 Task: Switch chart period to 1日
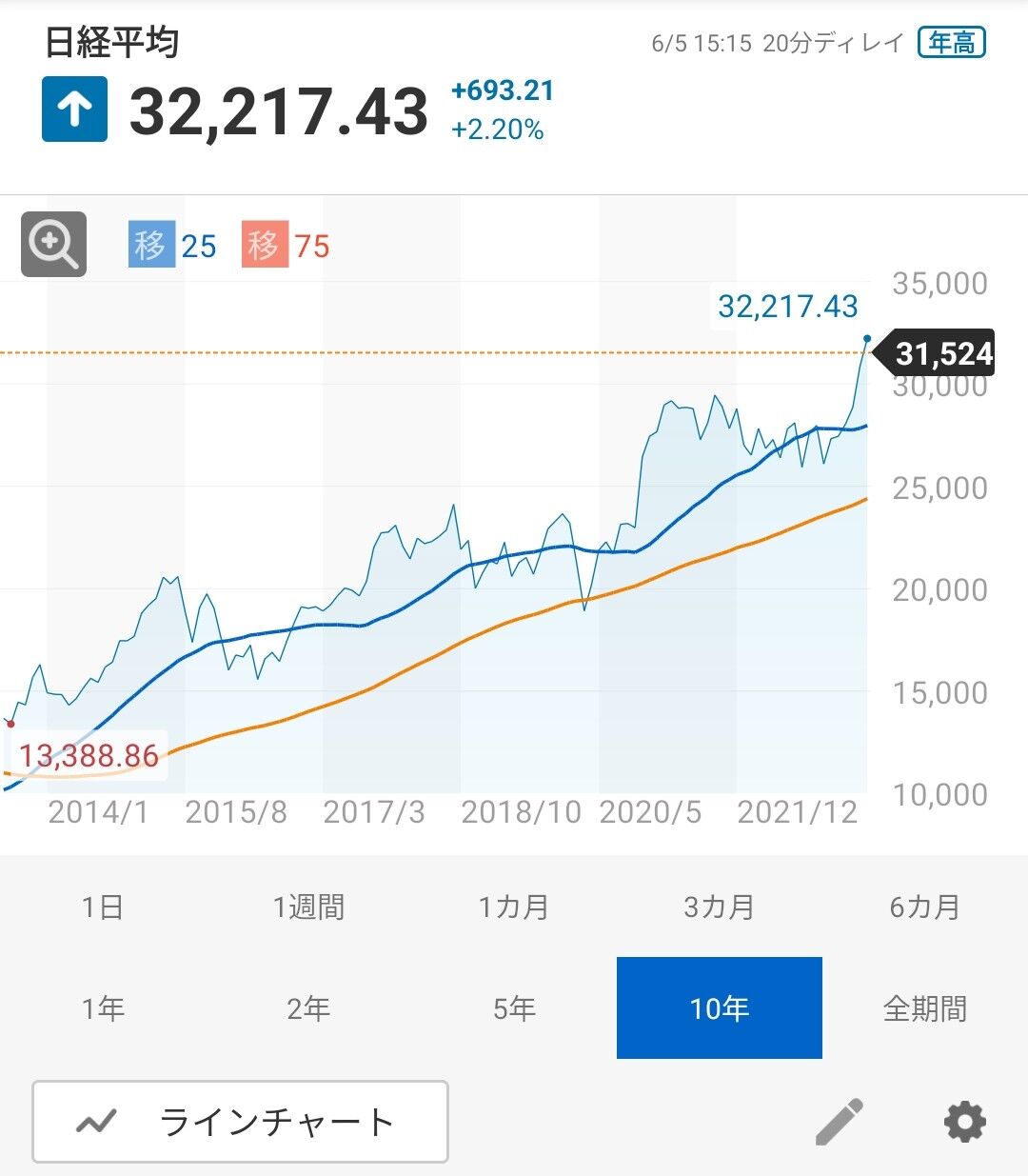103,907
